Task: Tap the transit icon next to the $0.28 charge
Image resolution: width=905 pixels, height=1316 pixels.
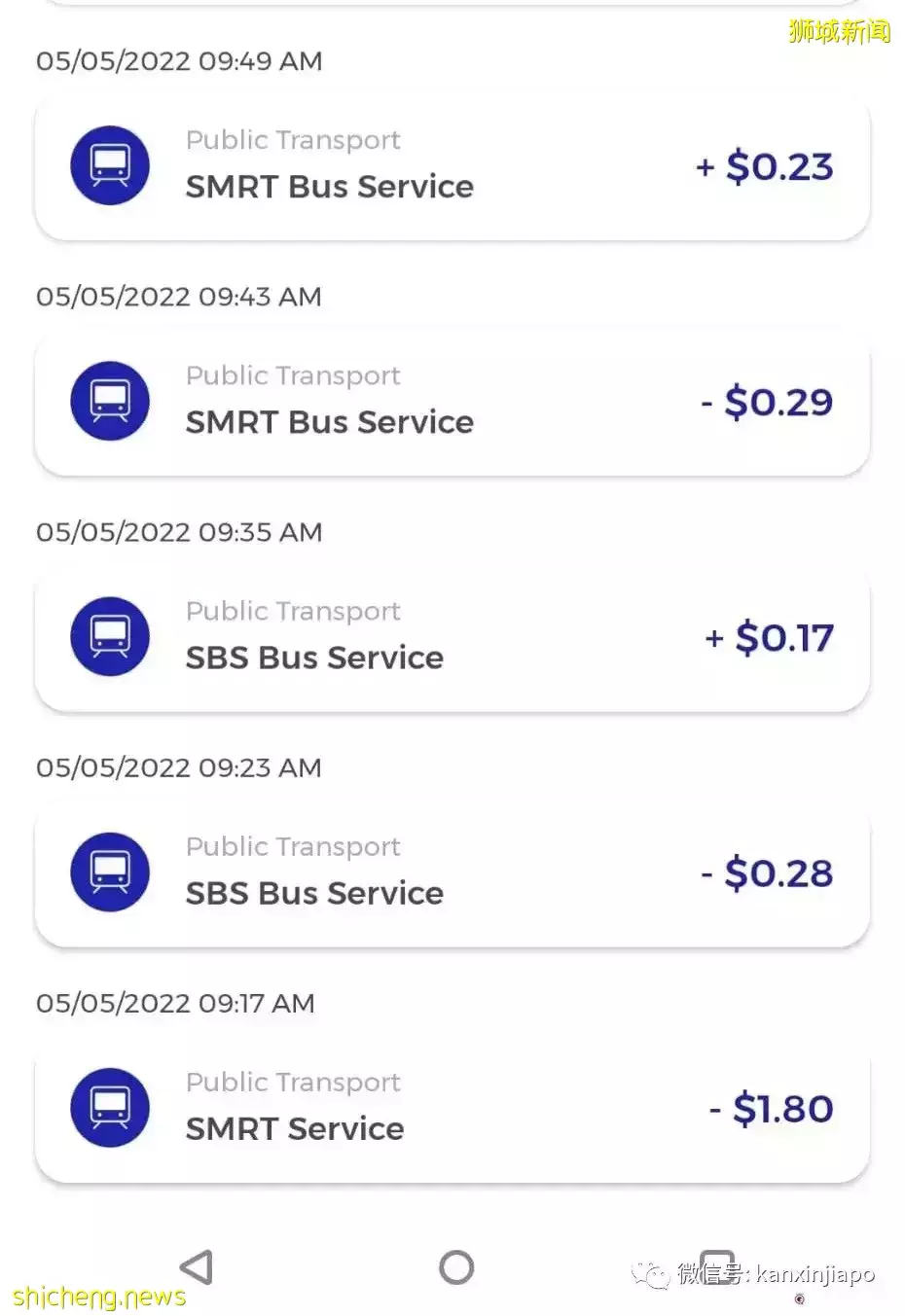Action: tap(109, 872)
